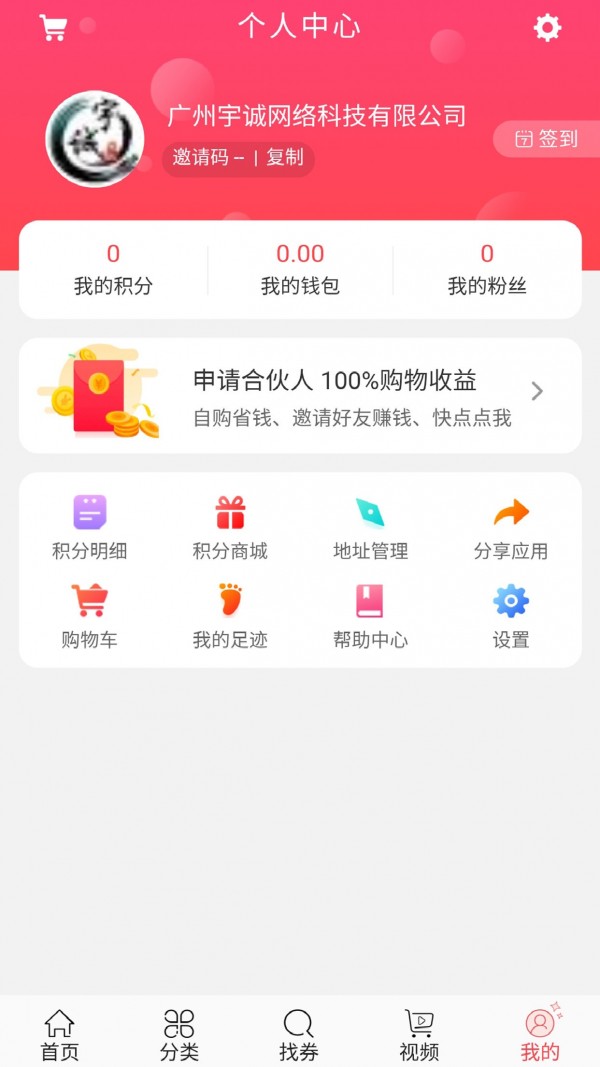
Task: Open 我的钱包 wallet
Action: (x=300, y=270)
